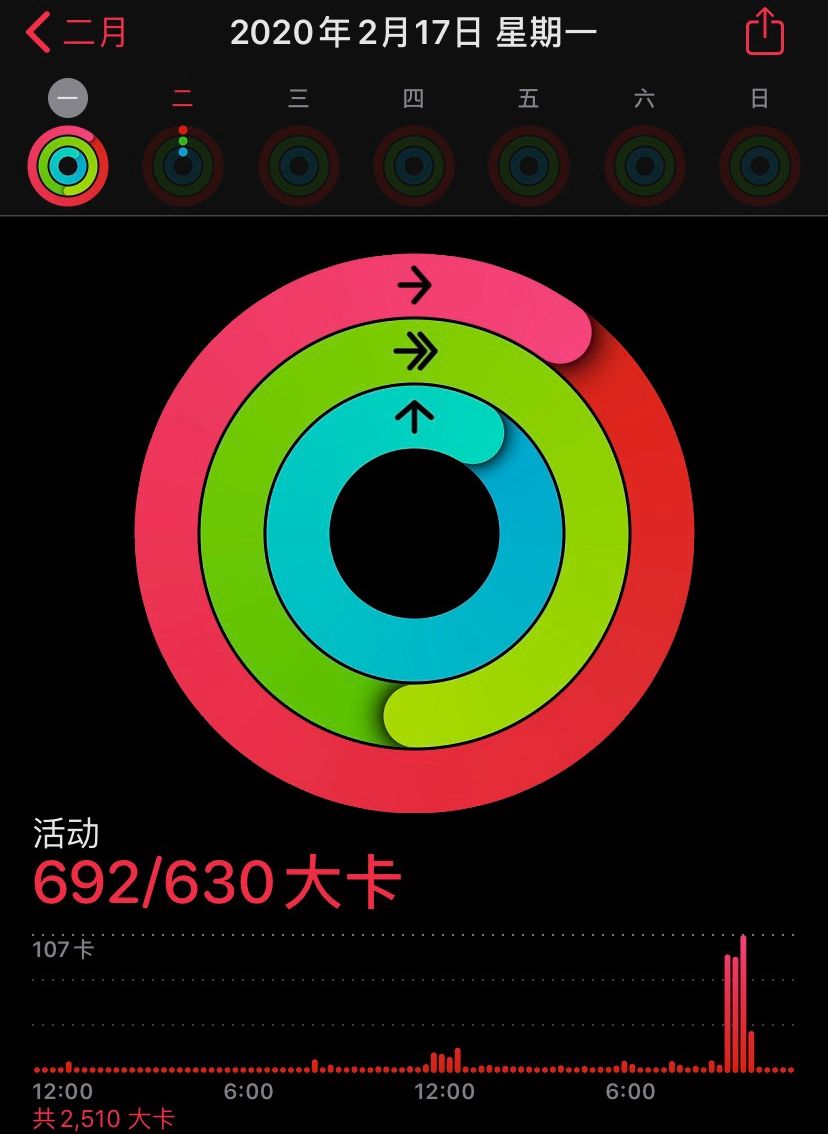Select Friday (五) activity rings
Screen dimensions: 828x1134
click(529, 165)
